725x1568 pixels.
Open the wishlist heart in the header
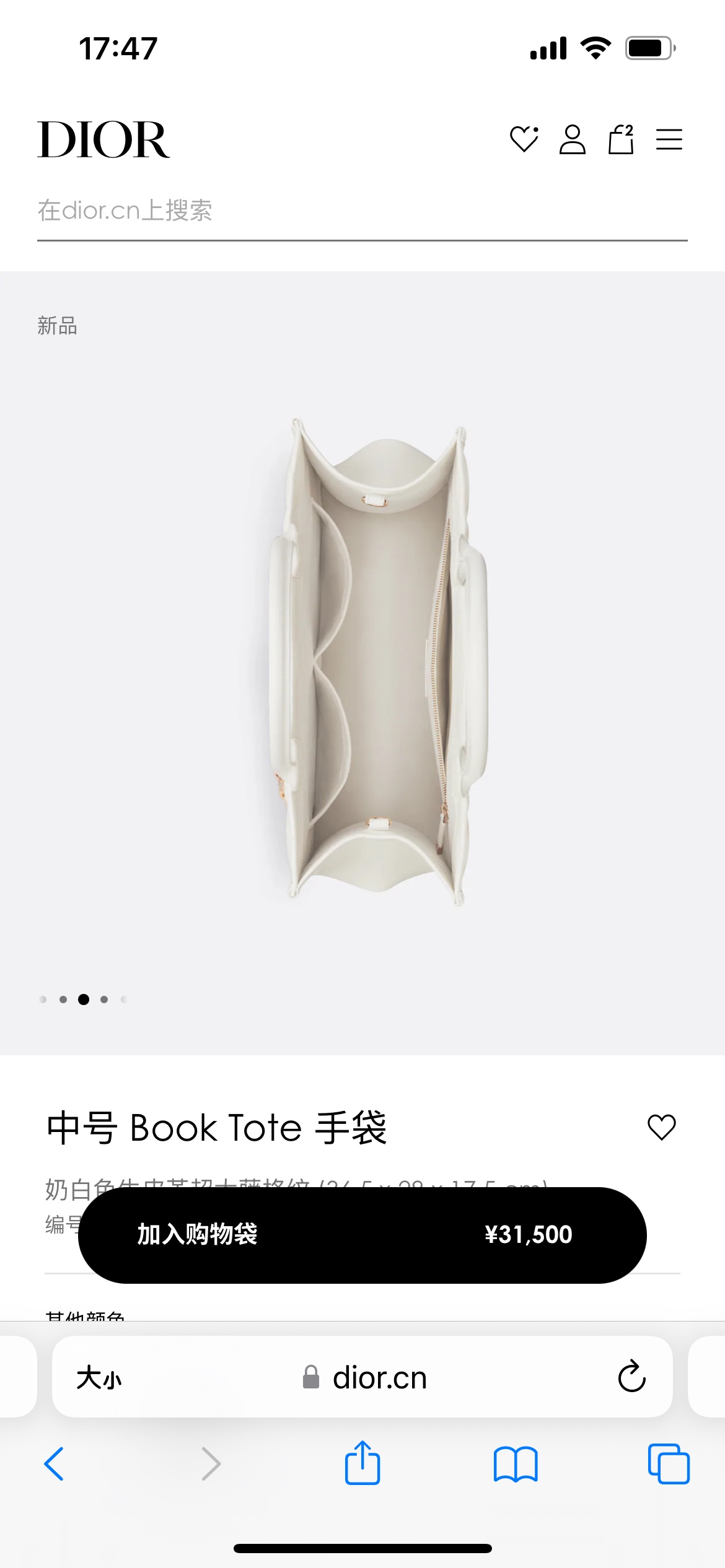tap(524, 139)
